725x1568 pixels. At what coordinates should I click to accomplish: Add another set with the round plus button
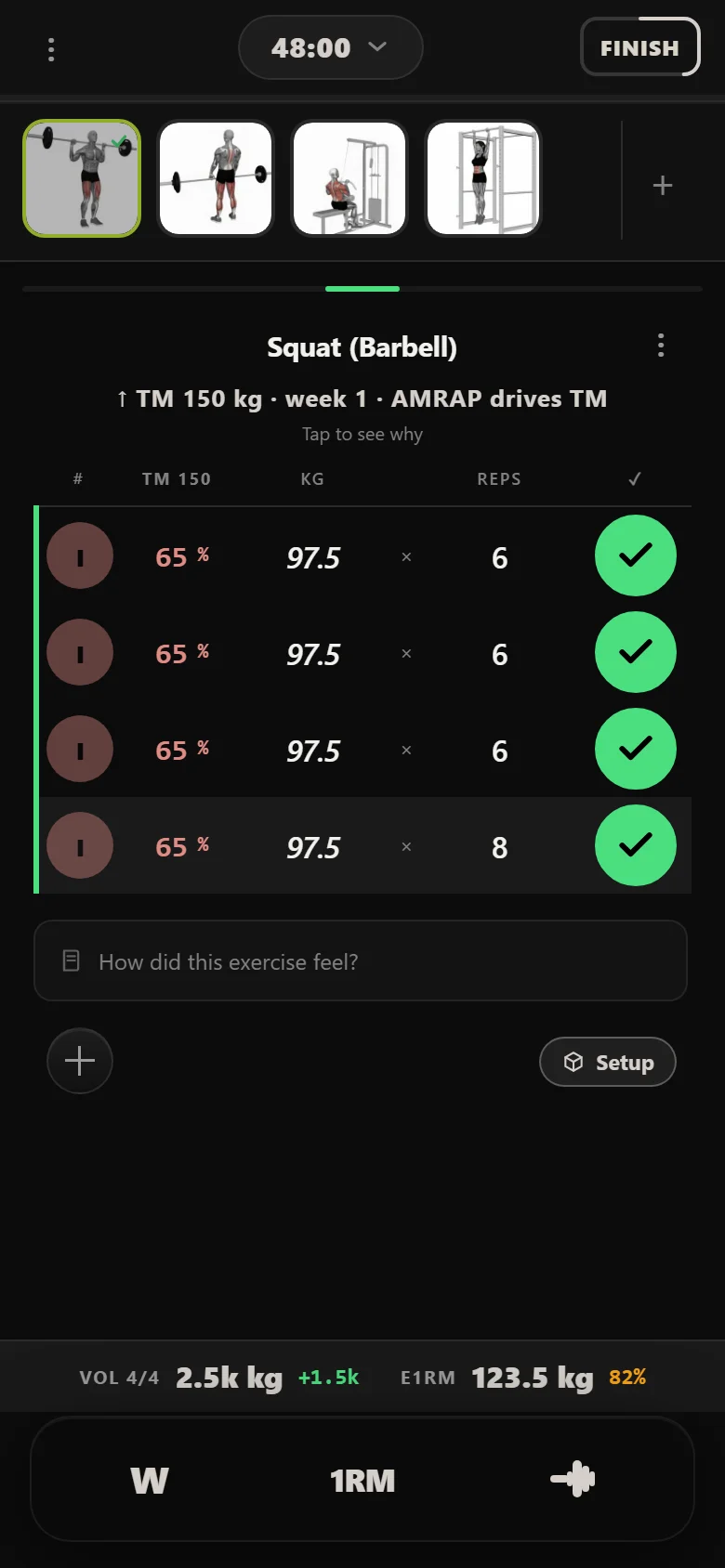(x=80, y=1061)
